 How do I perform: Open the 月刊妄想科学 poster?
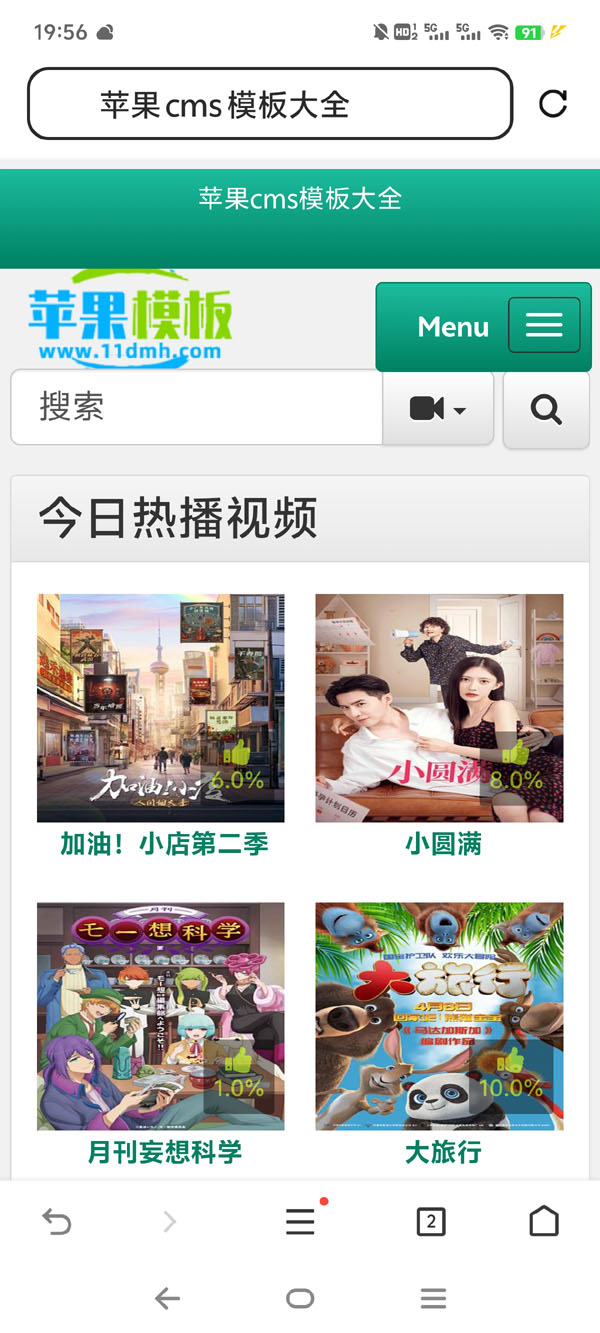point(161,1016)
